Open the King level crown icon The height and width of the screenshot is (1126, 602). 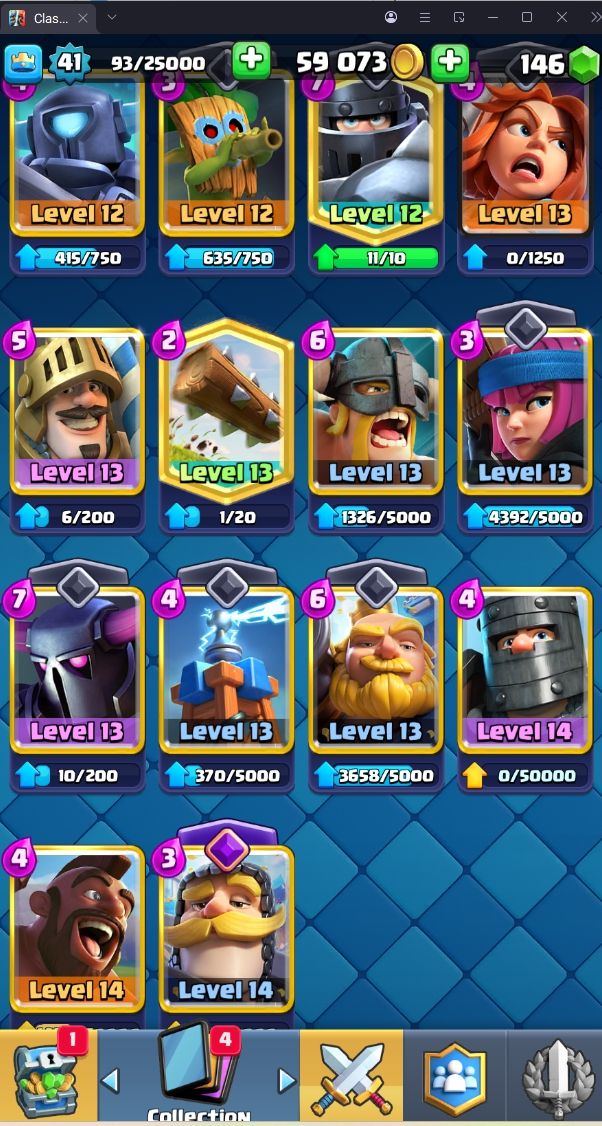22,64
